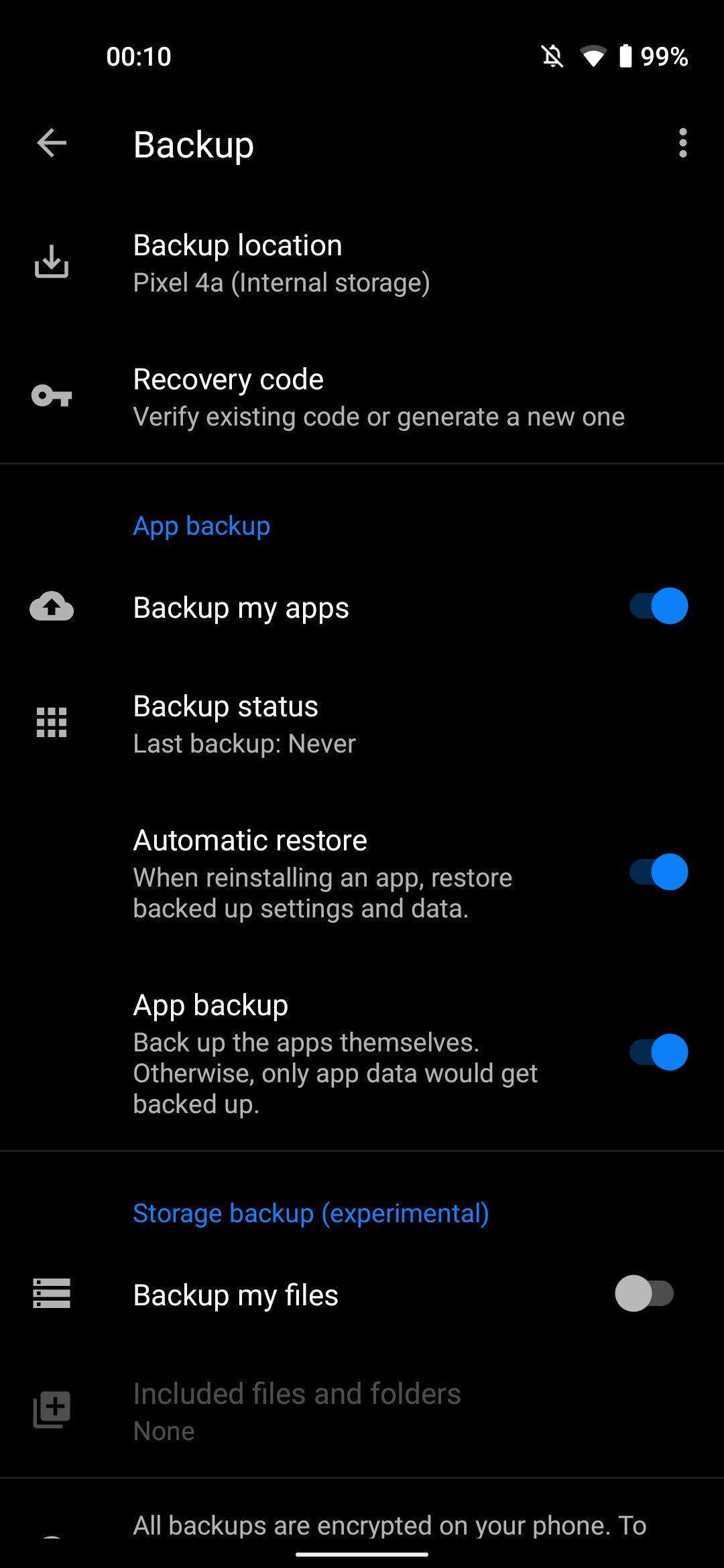View Backup status details

[x=362, y=724]
